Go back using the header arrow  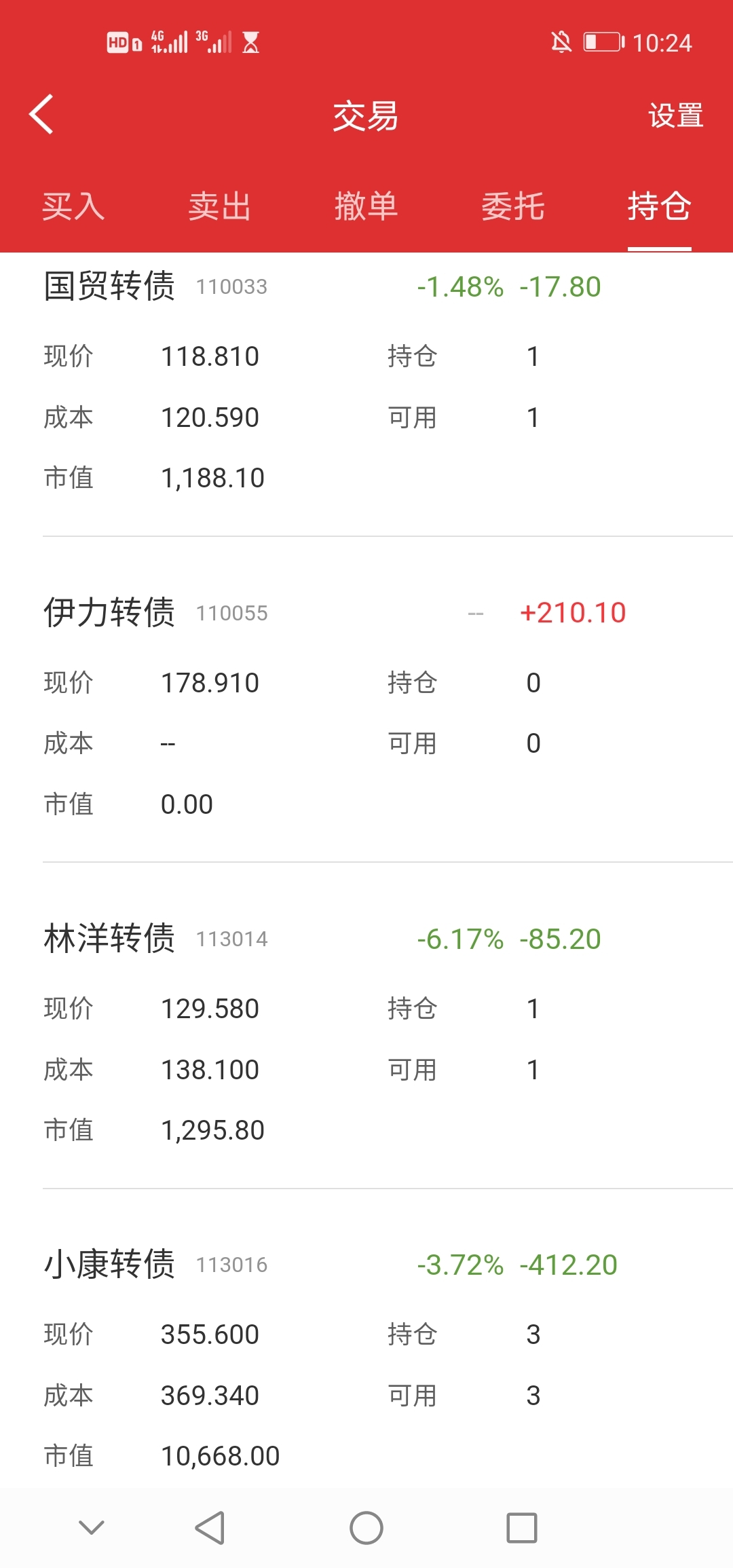tap(41, 114)
